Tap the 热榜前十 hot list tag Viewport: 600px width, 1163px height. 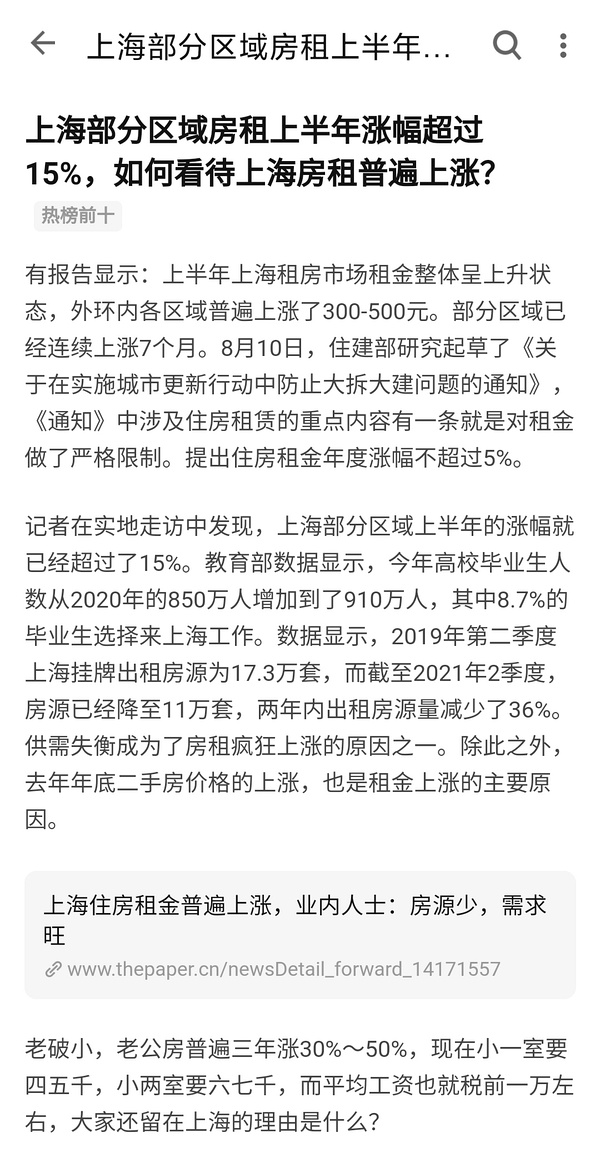click(78, 215)
